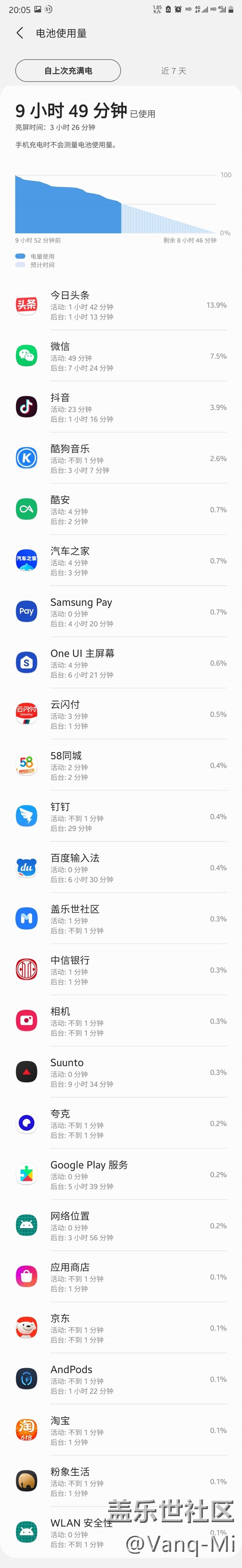Open Google Play 服务 usage row
The image size is (242, 1568).
(x=121, y=1174)
